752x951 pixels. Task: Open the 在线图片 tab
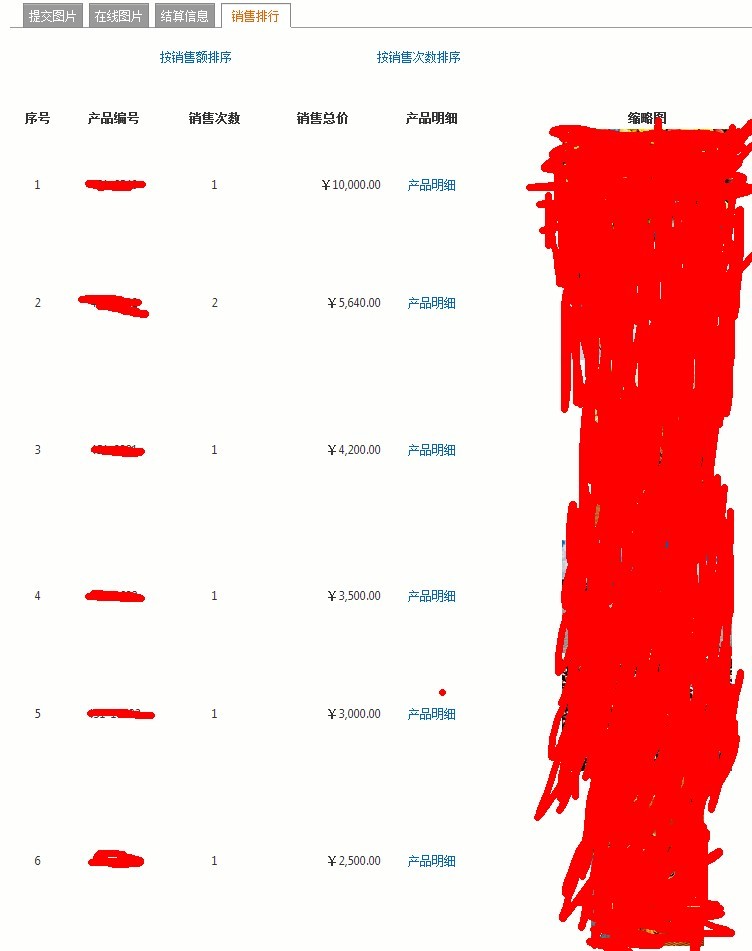click(118, 16)
